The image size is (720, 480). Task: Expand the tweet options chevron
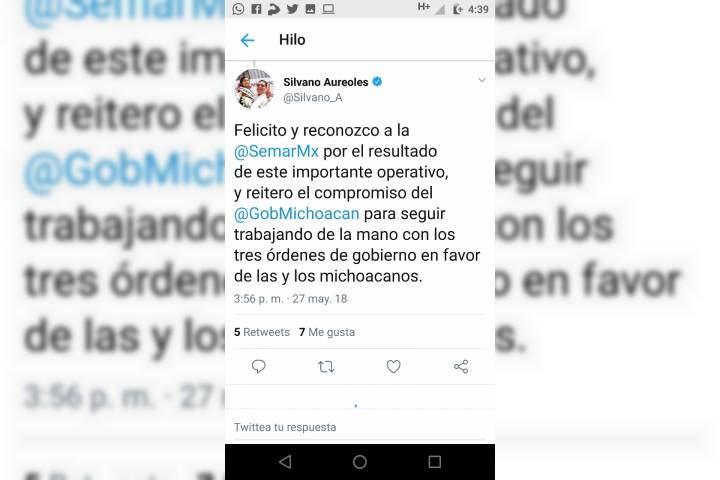pos(482,80)
